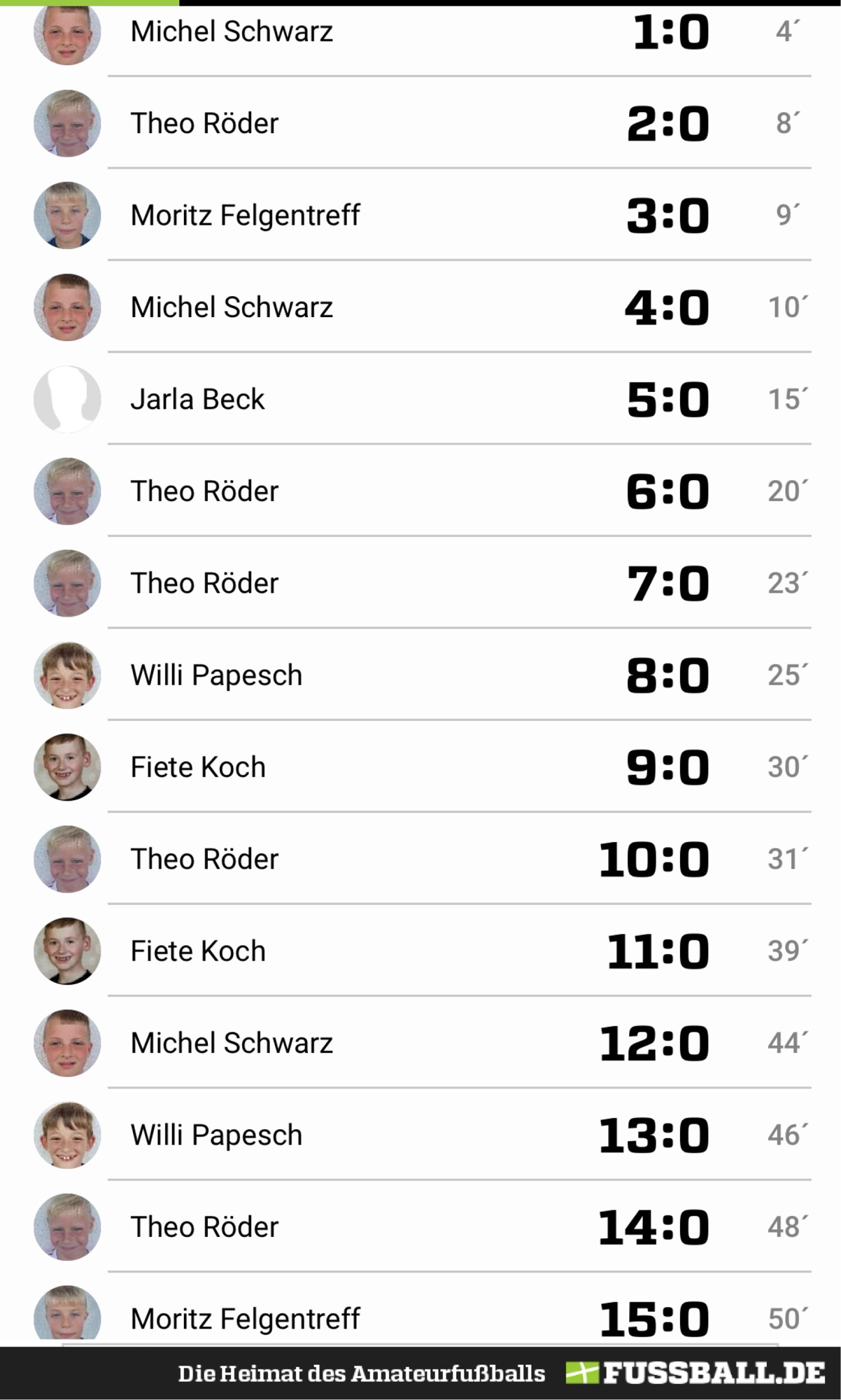
Task: Open Theo Röder's 14:0 goal row
Action: tap(420, 1227)
